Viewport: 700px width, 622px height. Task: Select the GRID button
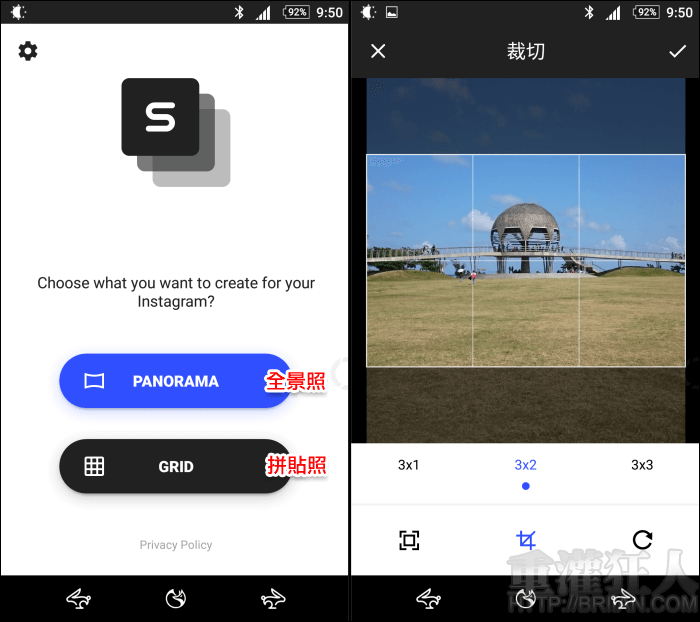(x=175, y=467)
